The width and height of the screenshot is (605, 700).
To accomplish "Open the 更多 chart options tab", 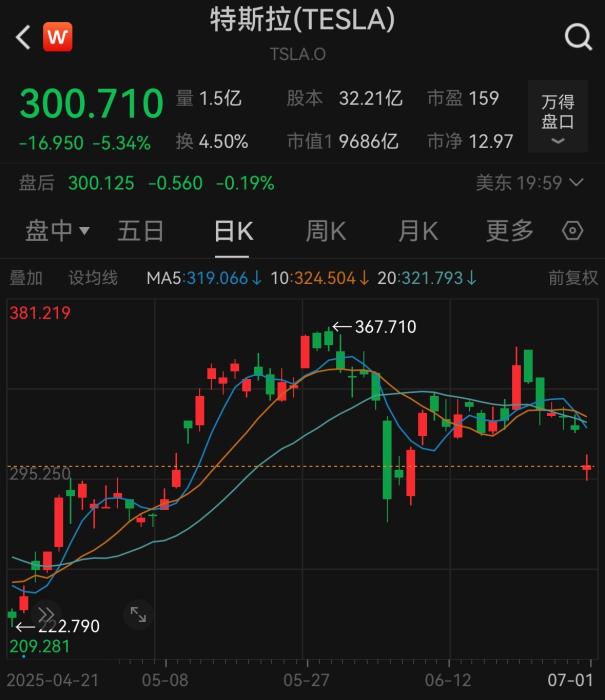I will [x=510, y=231].
